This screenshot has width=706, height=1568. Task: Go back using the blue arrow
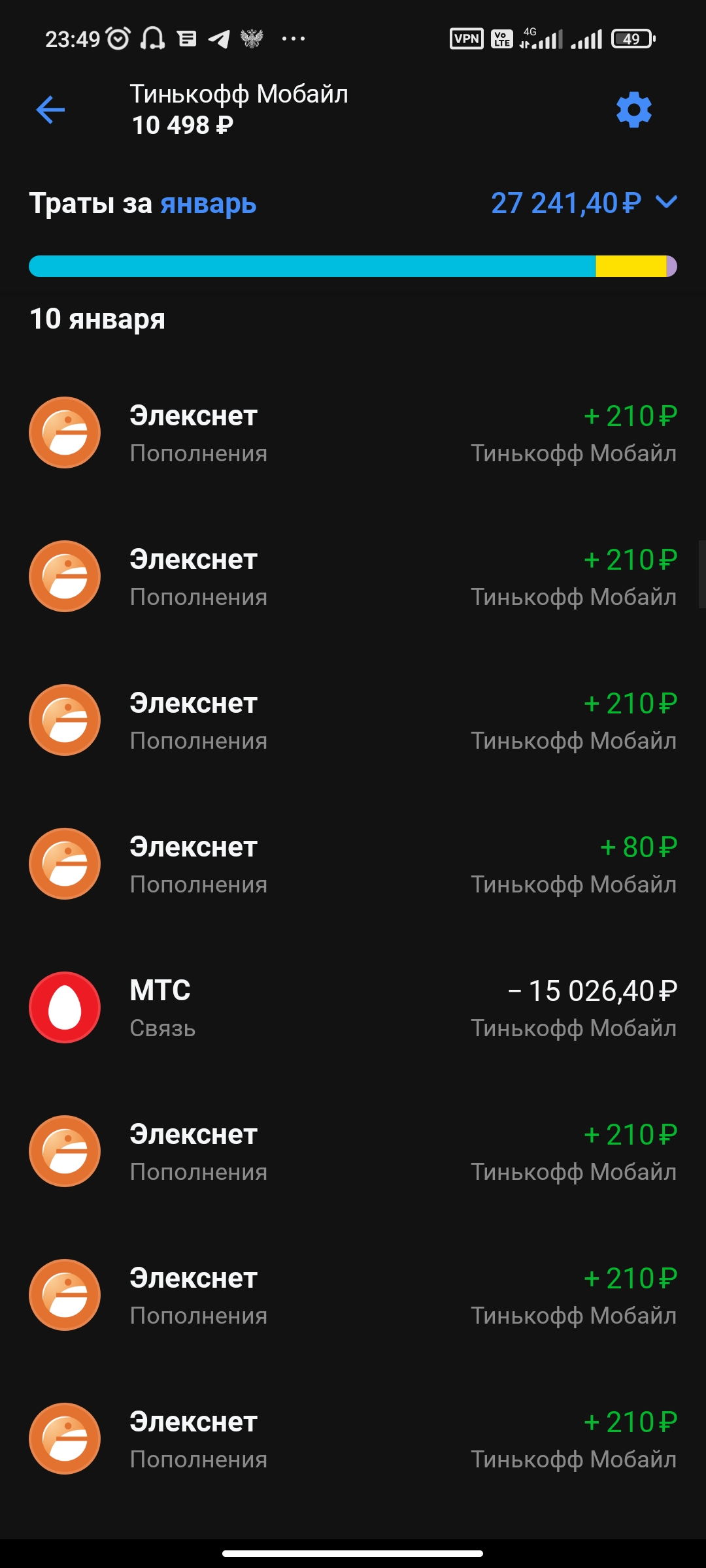[x=50, y=109]
